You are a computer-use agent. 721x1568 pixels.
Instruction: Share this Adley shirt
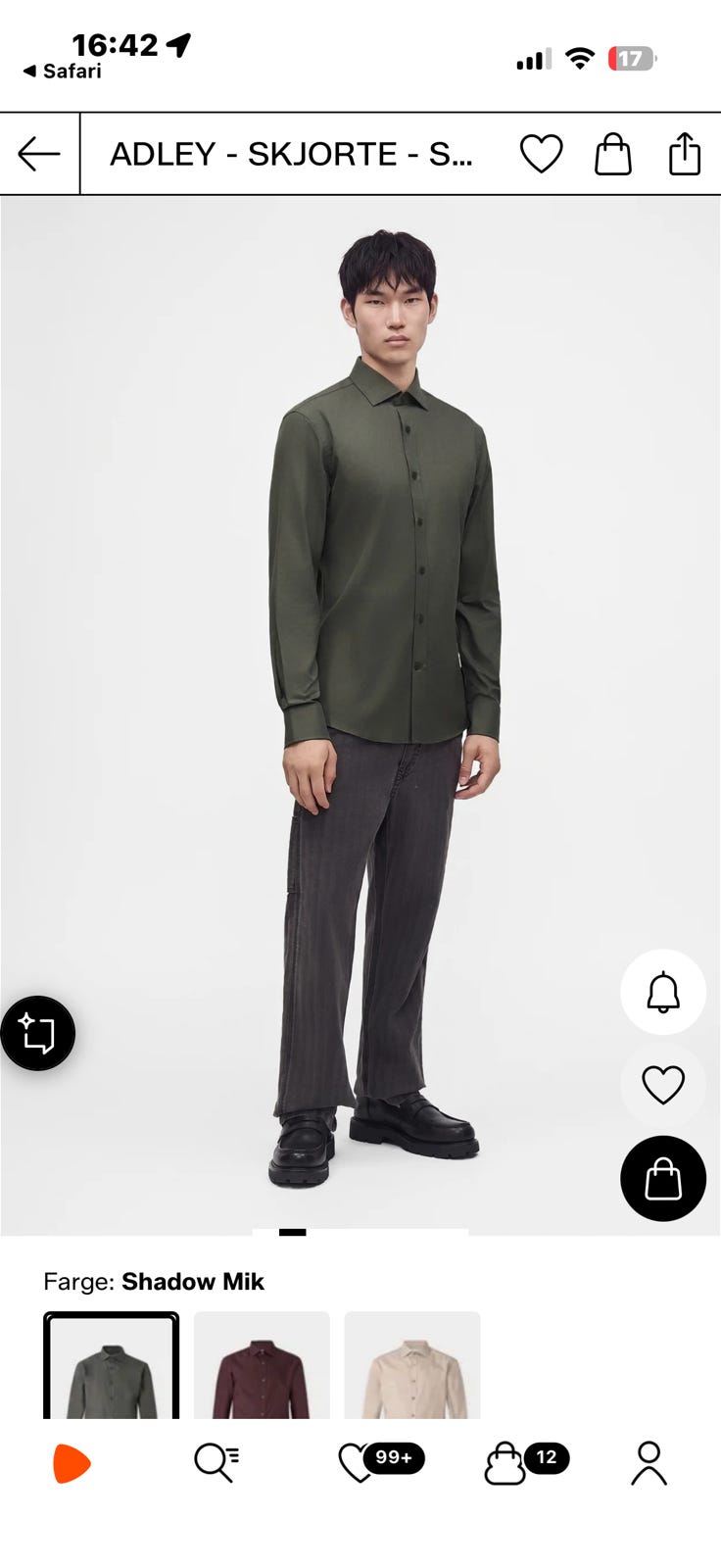coord(685,154)
